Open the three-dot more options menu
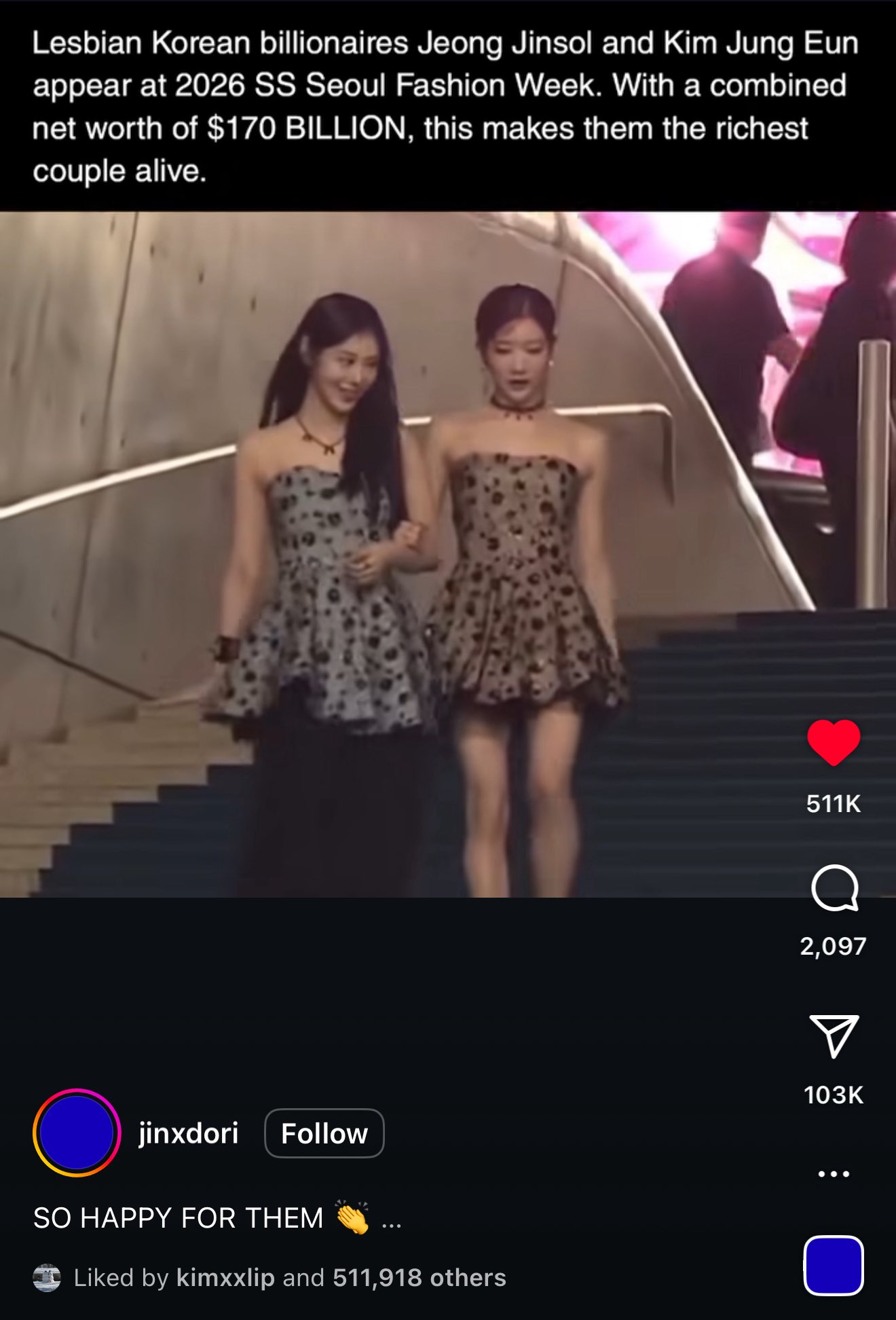The image size is (896, 1320). (834, 1173)
